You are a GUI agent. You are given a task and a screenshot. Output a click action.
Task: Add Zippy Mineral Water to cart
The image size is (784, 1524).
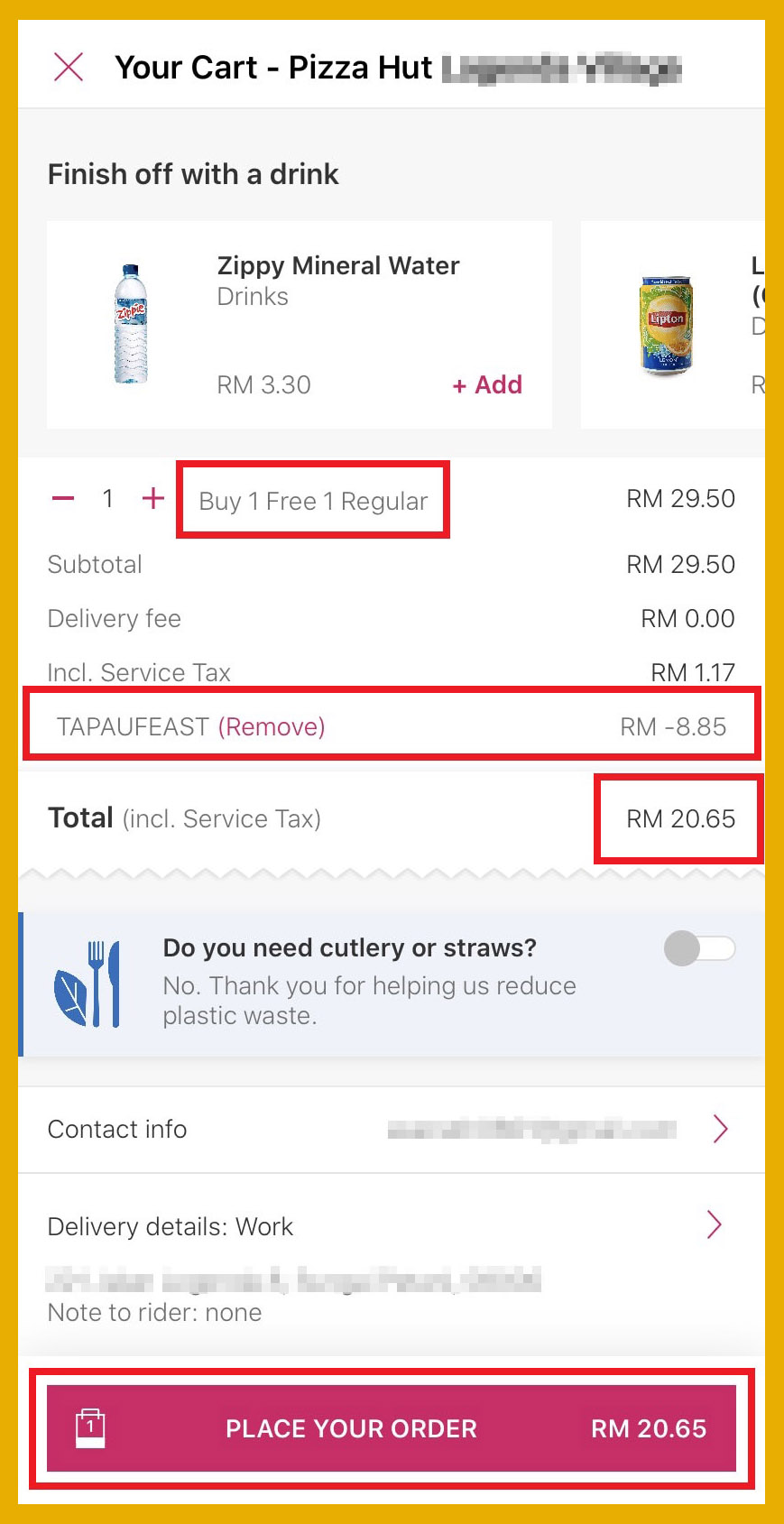(x=487, y=385)
